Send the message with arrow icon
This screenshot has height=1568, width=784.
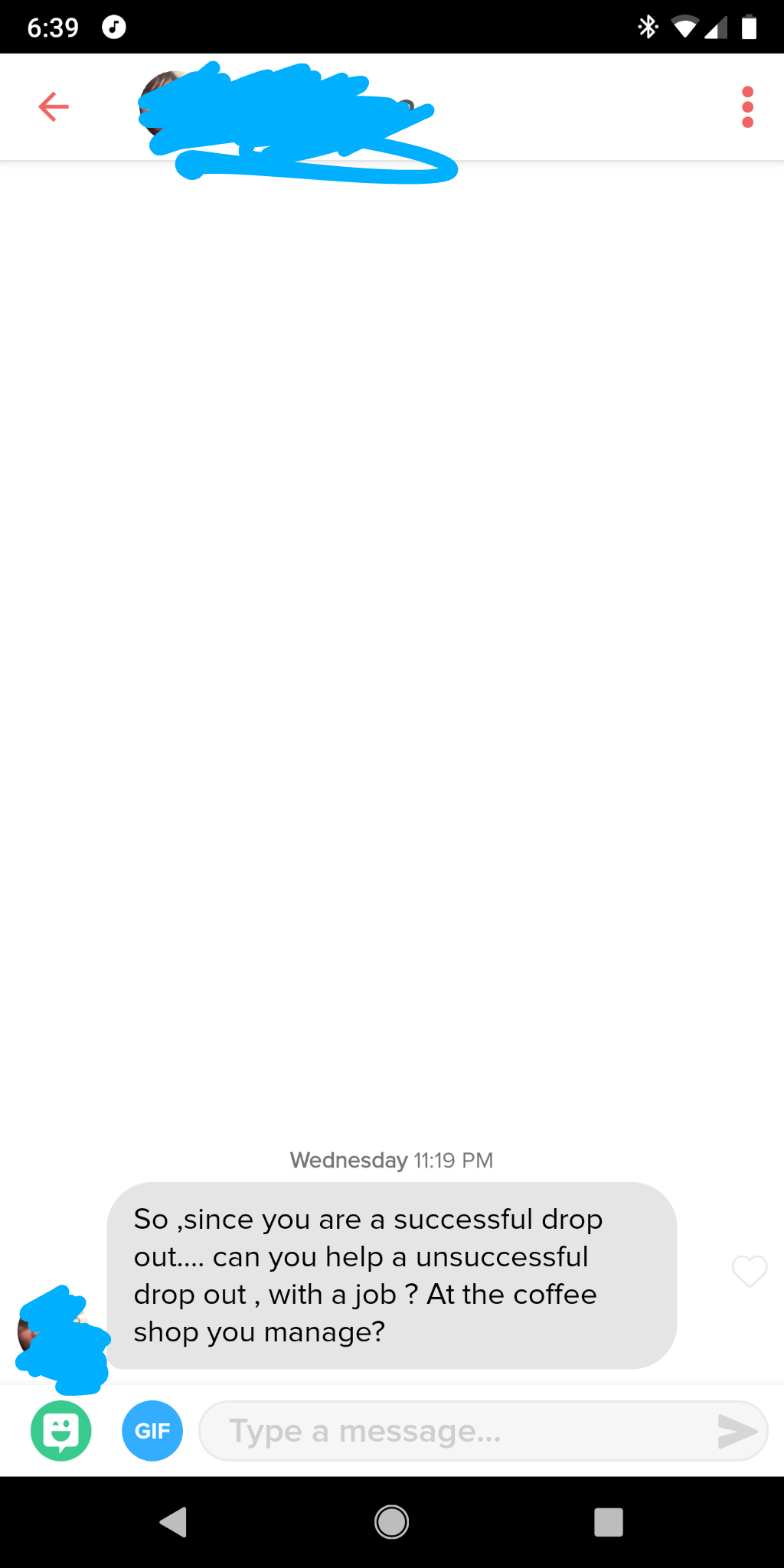737,1430
